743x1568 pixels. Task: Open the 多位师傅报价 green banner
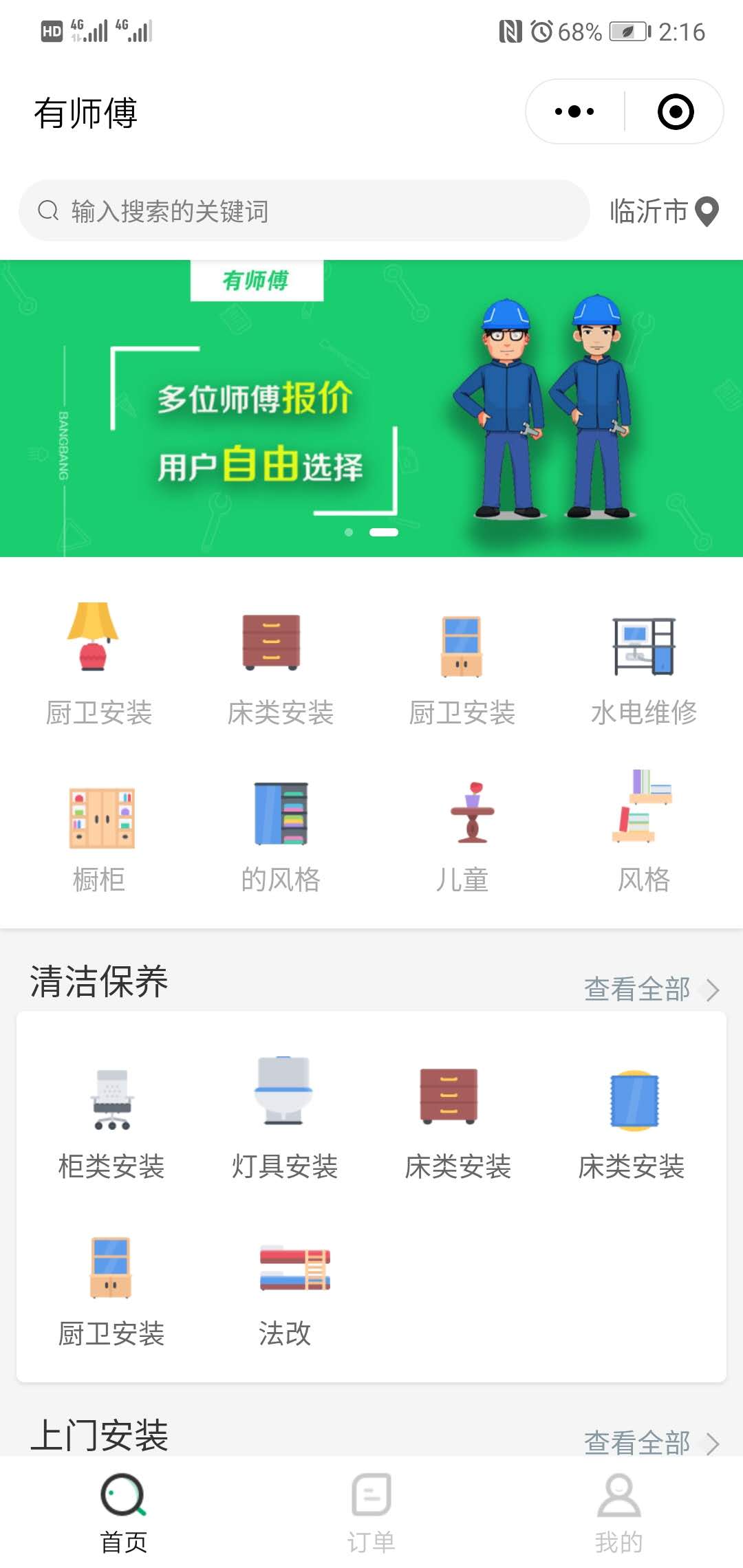pyautogui.click(x=371, y=409)
